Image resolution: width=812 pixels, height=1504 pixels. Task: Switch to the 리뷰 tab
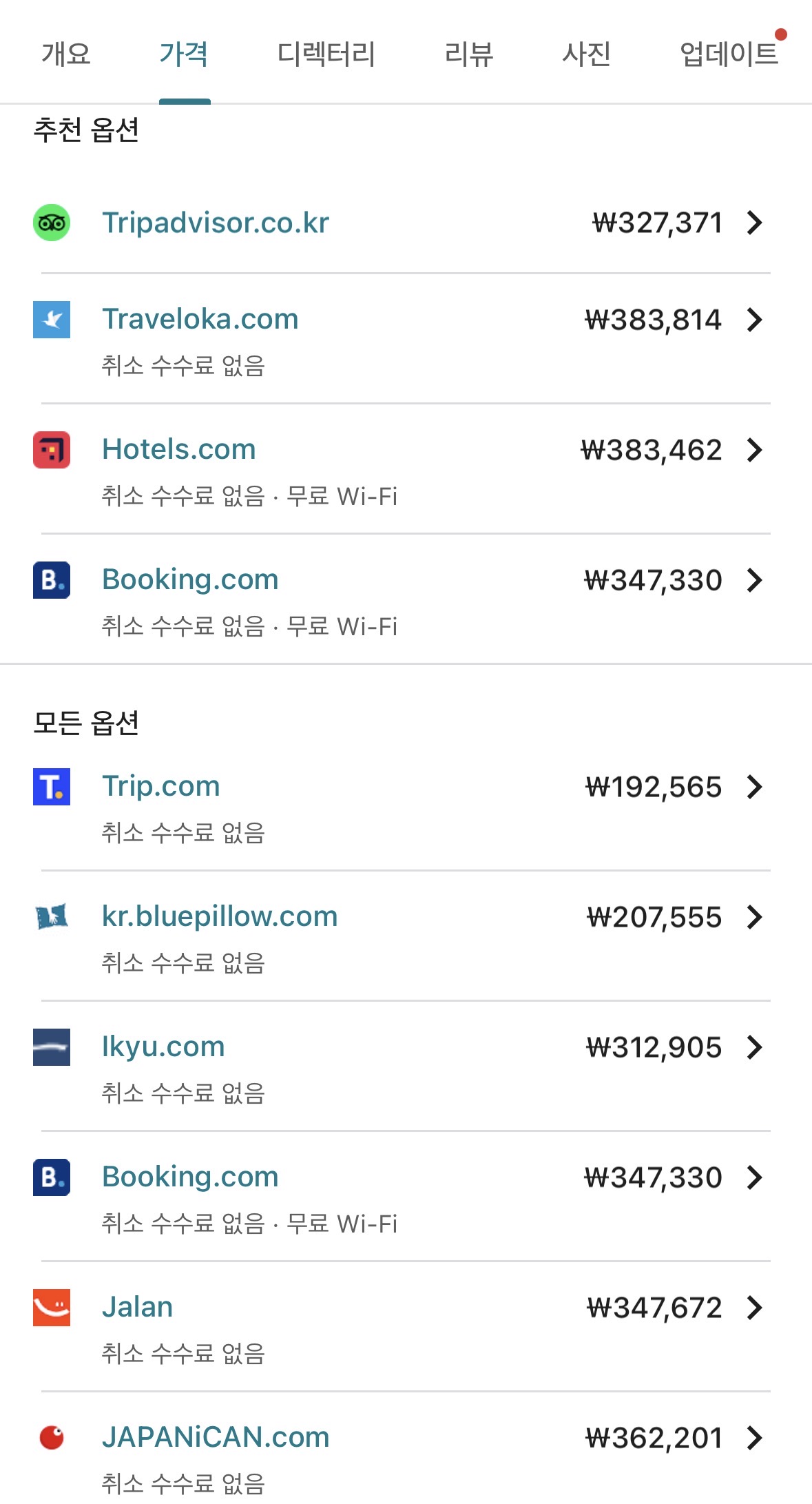pyautogui.click(x=468, y=54)
